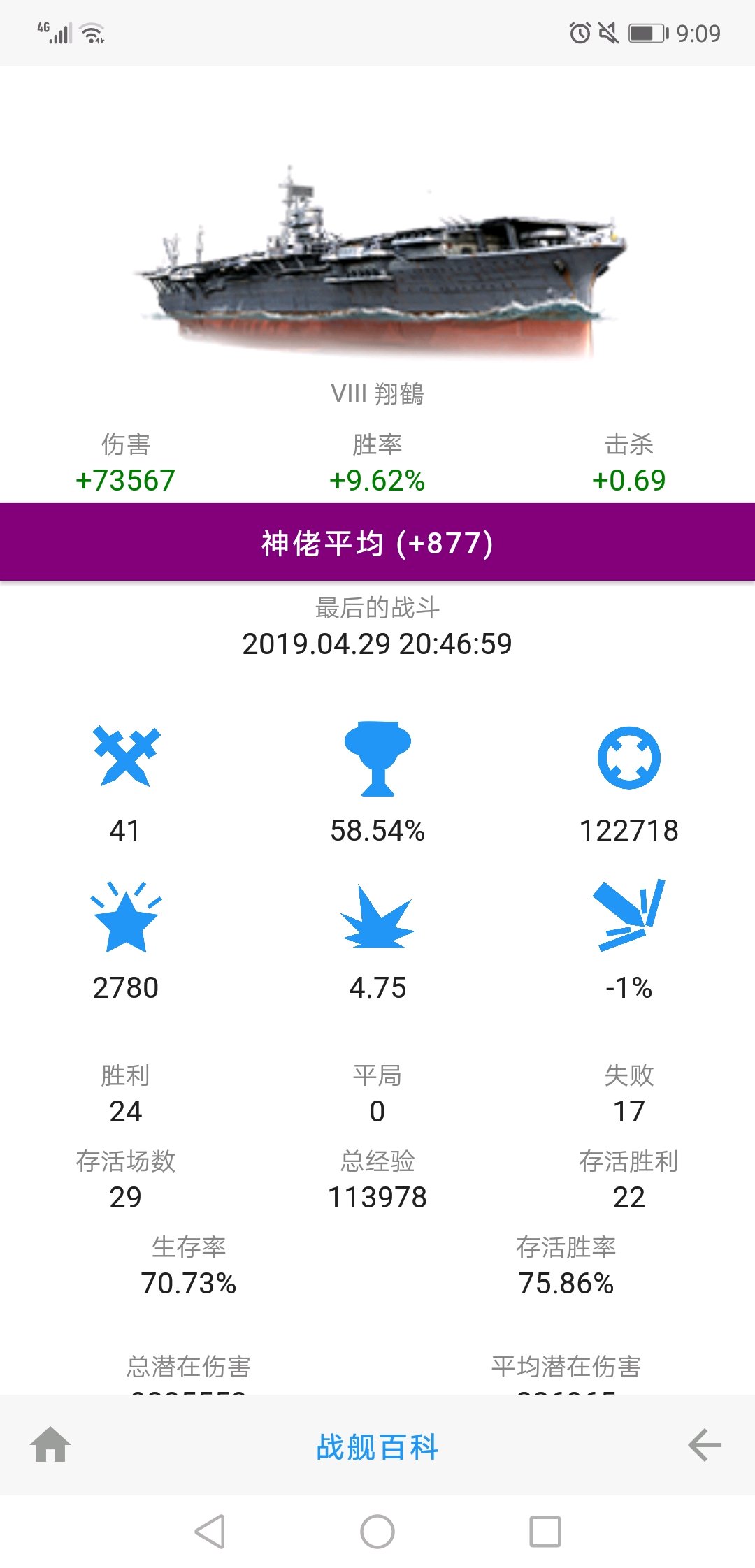This screenshot has width=755, height=1568.
Task: Tap the back arrow in the bottom bar
Action: pos(704,1445)
